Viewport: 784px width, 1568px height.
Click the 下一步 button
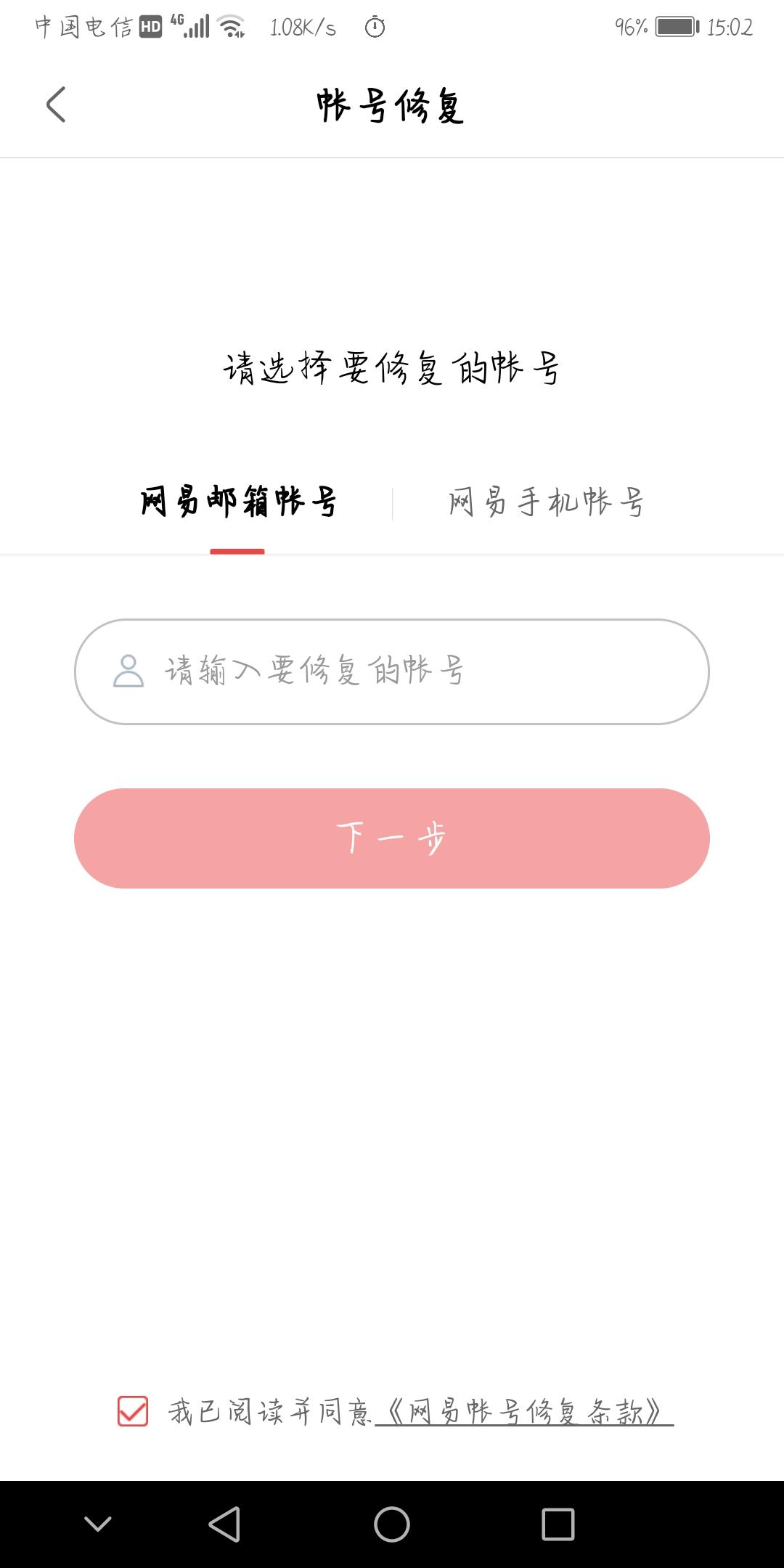click(392, 838)
